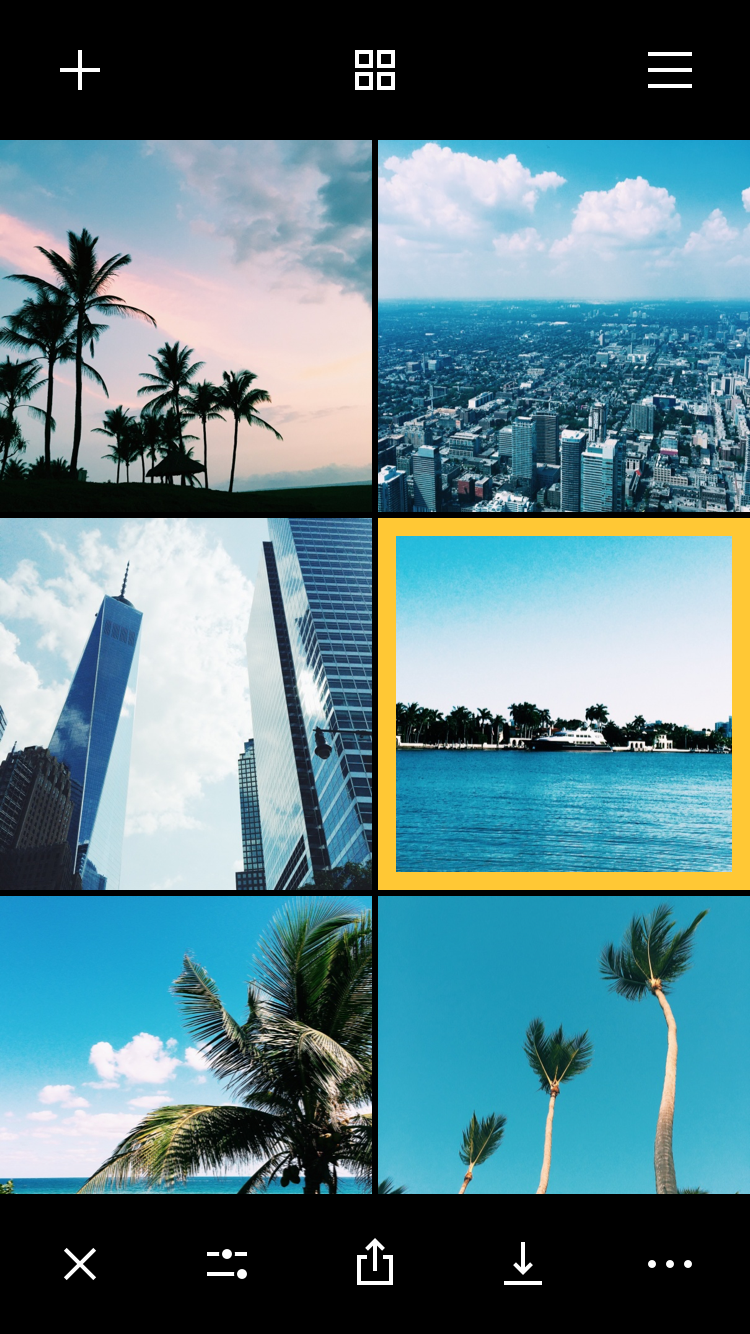Image resolution: width=750 pixels, height=1334 pixels.
Task: Share the selected waterfront image
Action: [x=374, y=1264]
